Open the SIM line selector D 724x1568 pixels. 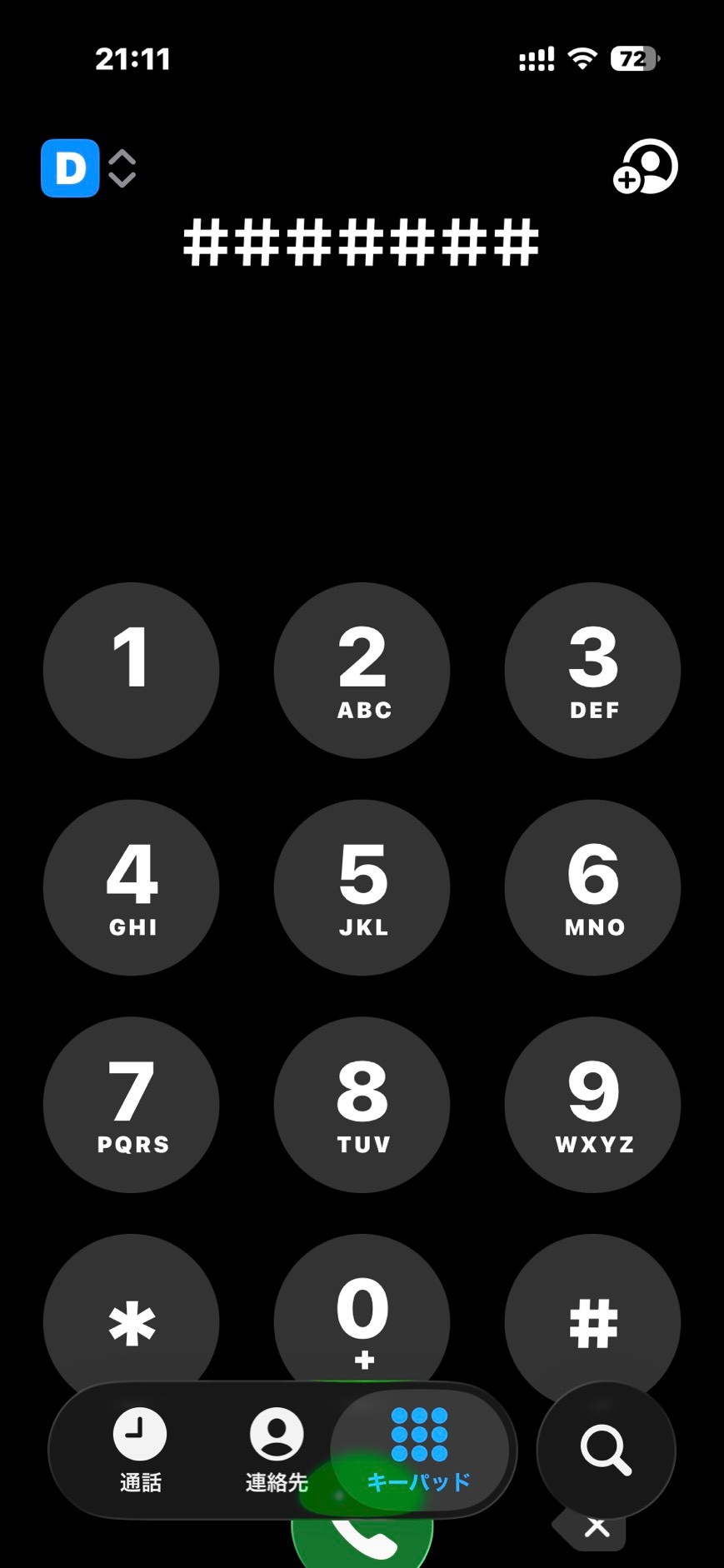(87, 168)
